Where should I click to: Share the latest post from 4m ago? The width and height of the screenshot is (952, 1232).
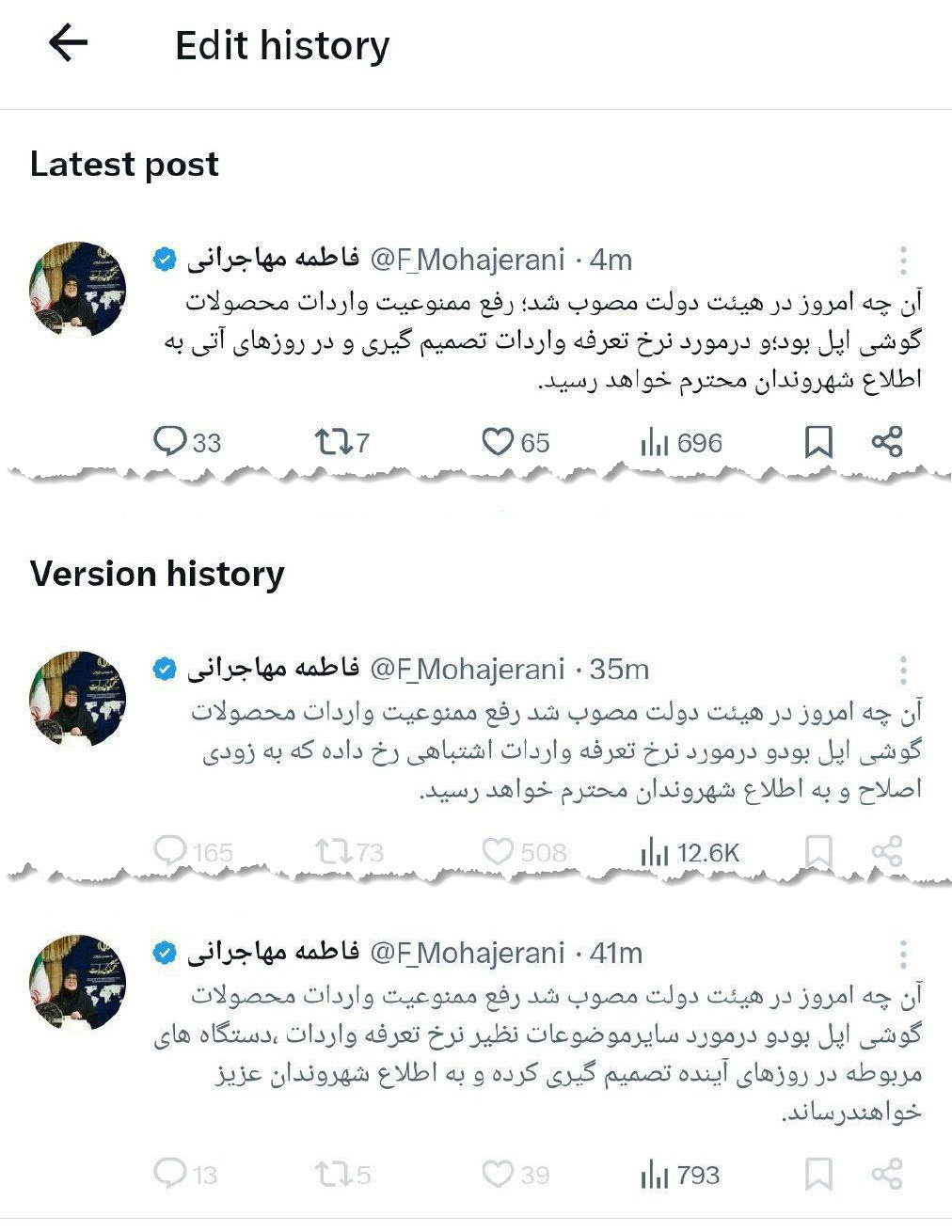(887, 441)
